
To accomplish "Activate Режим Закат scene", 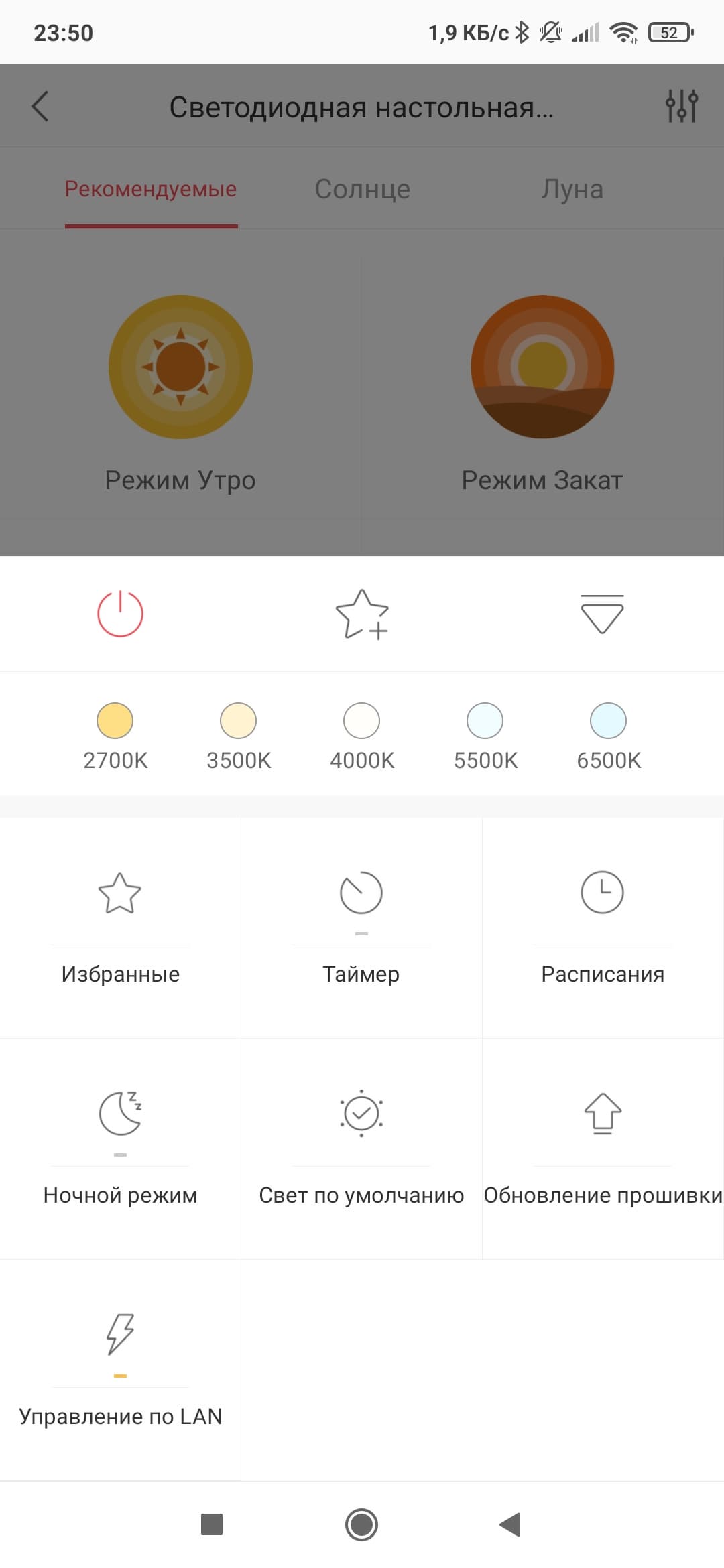I will click(x=542, y=367).
